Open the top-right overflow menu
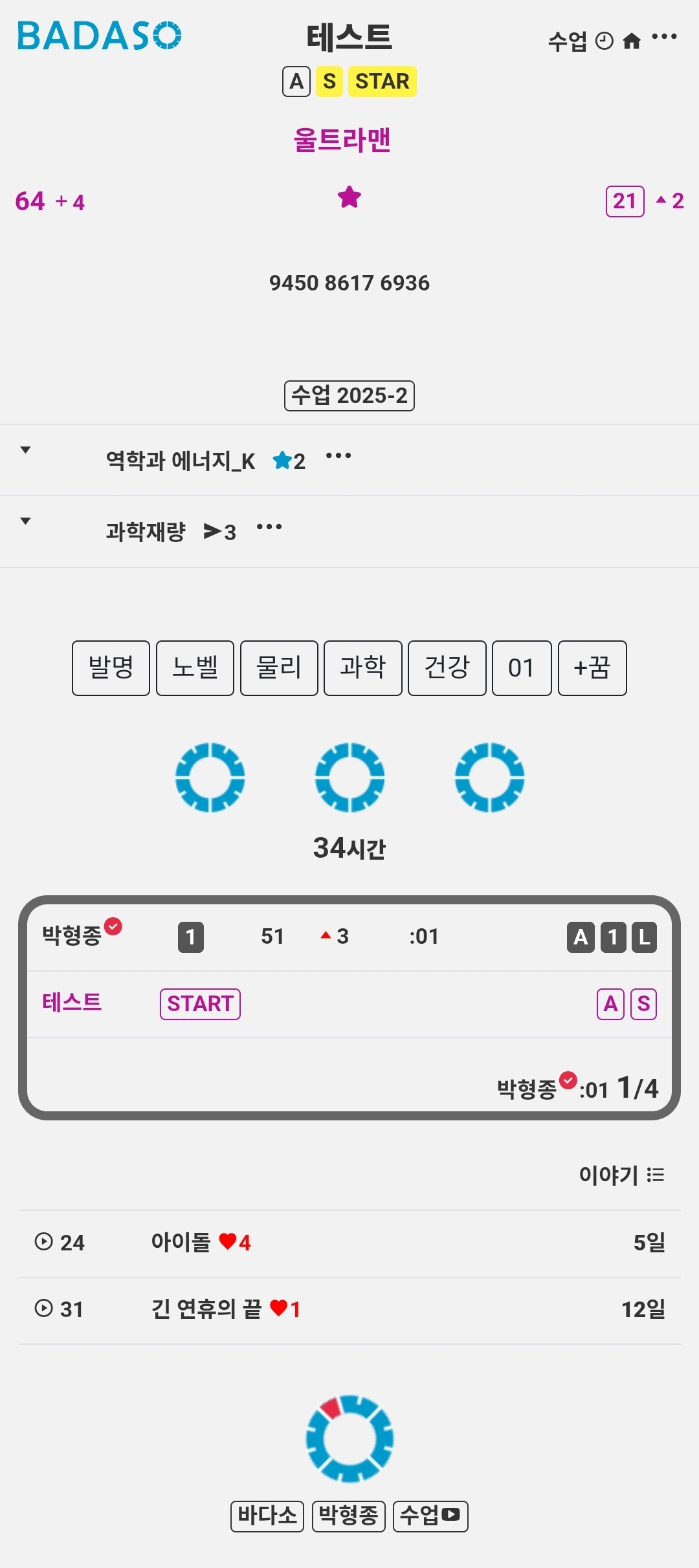Screen dimensions: 699x1568 664,37
